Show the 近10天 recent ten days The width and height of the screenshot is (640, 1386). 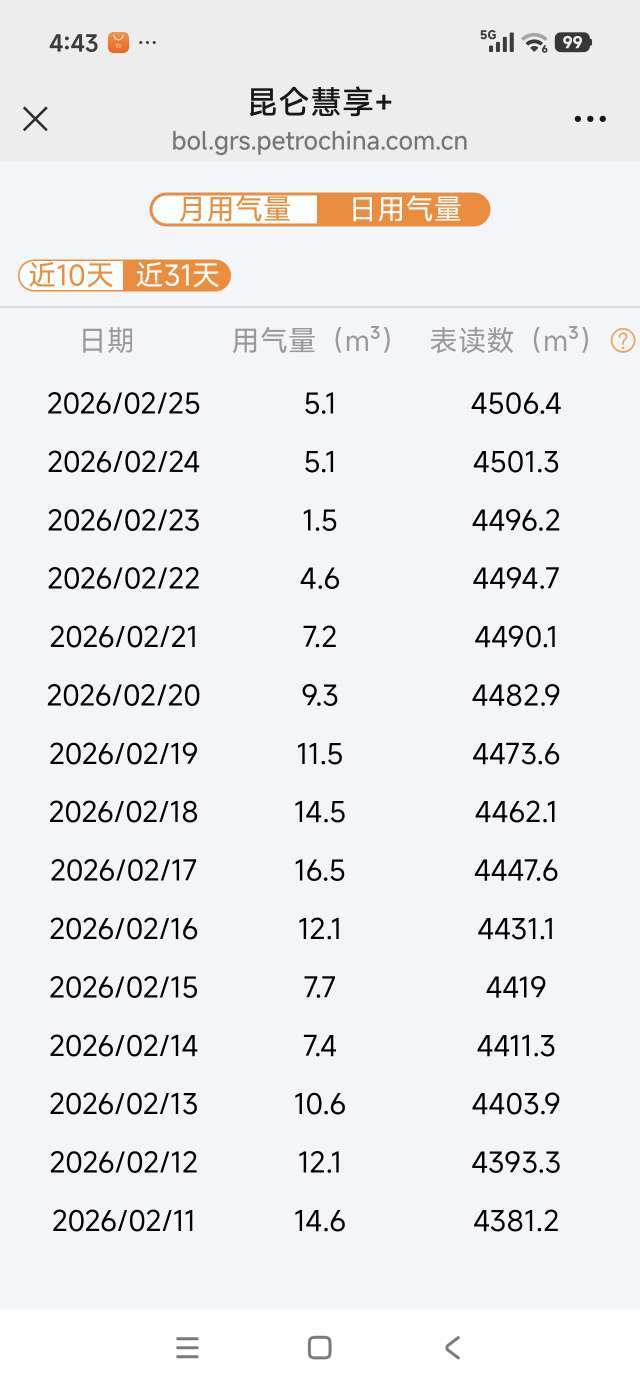(71, 275)
